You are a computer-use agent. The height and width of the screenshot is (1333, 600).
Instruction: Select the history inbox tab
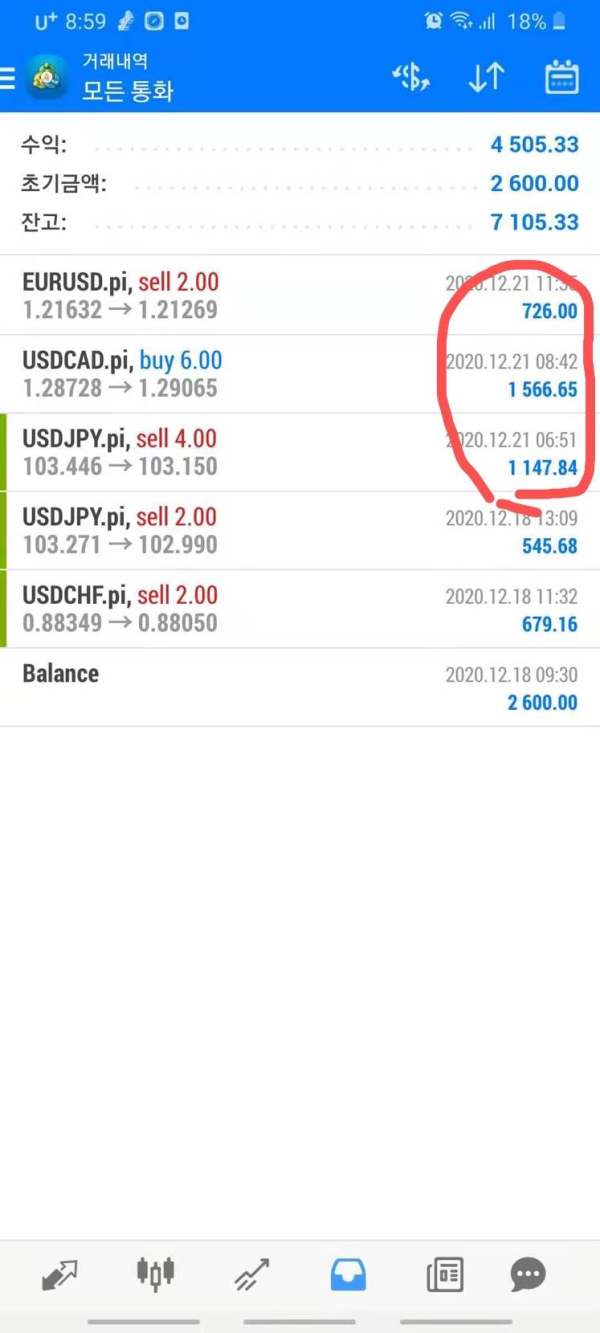[x=348, y=1275]
